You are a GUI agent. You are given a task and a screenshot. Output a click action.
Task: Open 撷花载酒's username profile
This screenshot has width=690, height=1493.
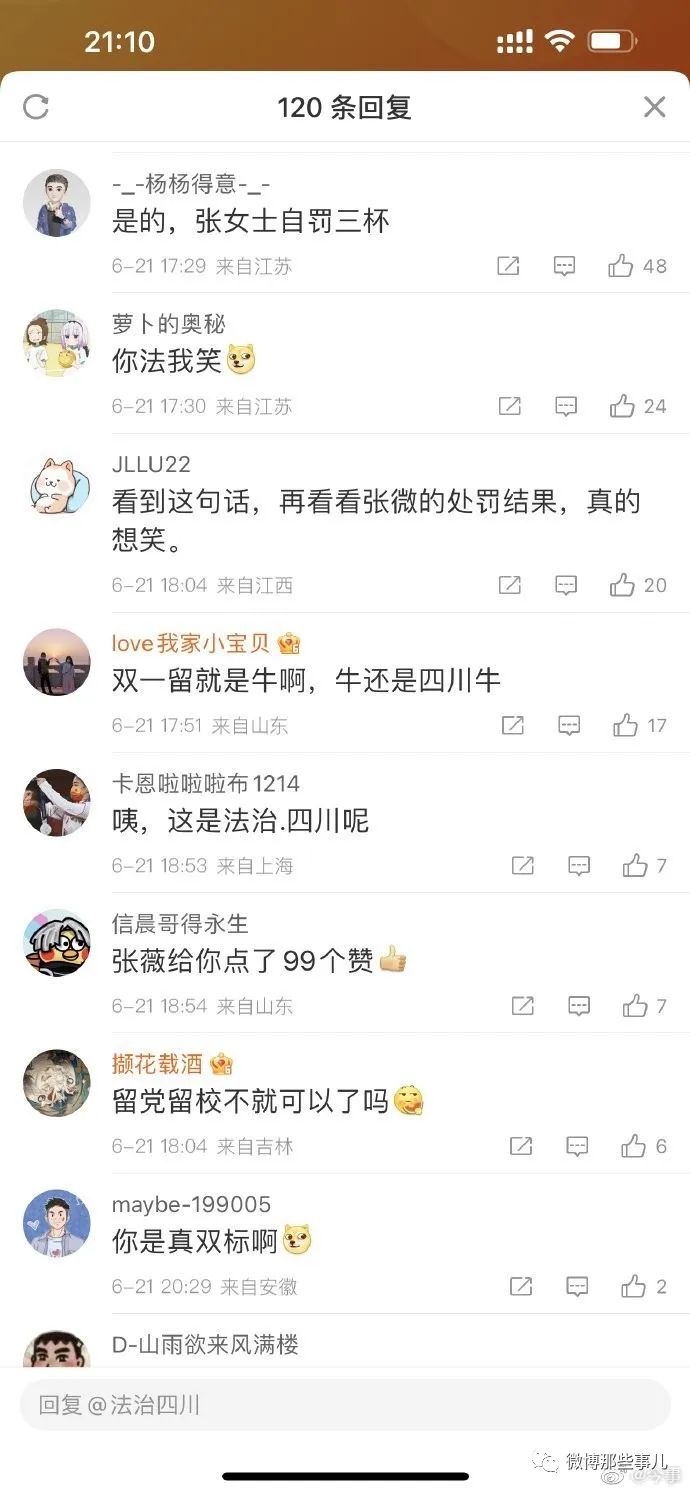pos(158,1064)
